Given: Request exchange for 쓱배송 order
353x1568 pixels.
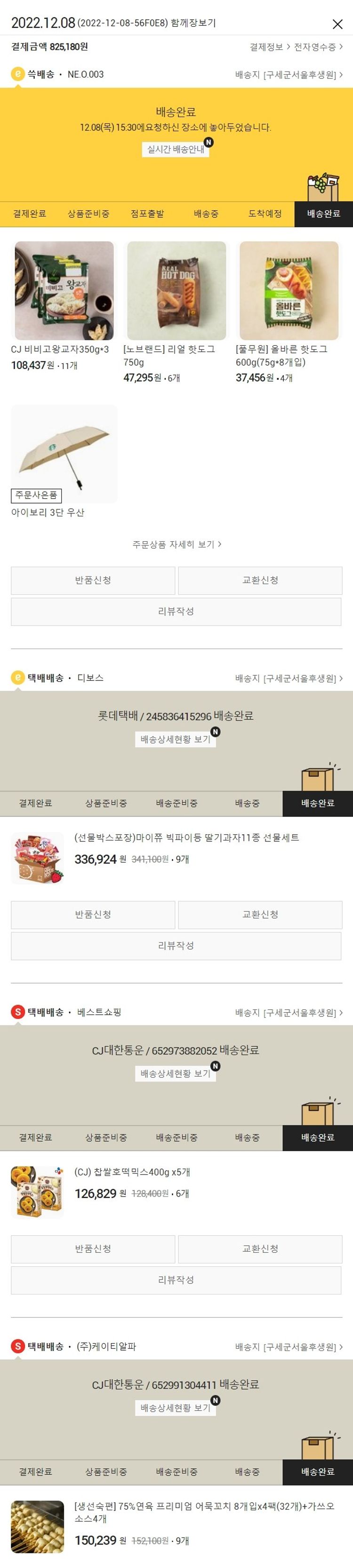Looking at the screenshot, I should click(260, 580).
